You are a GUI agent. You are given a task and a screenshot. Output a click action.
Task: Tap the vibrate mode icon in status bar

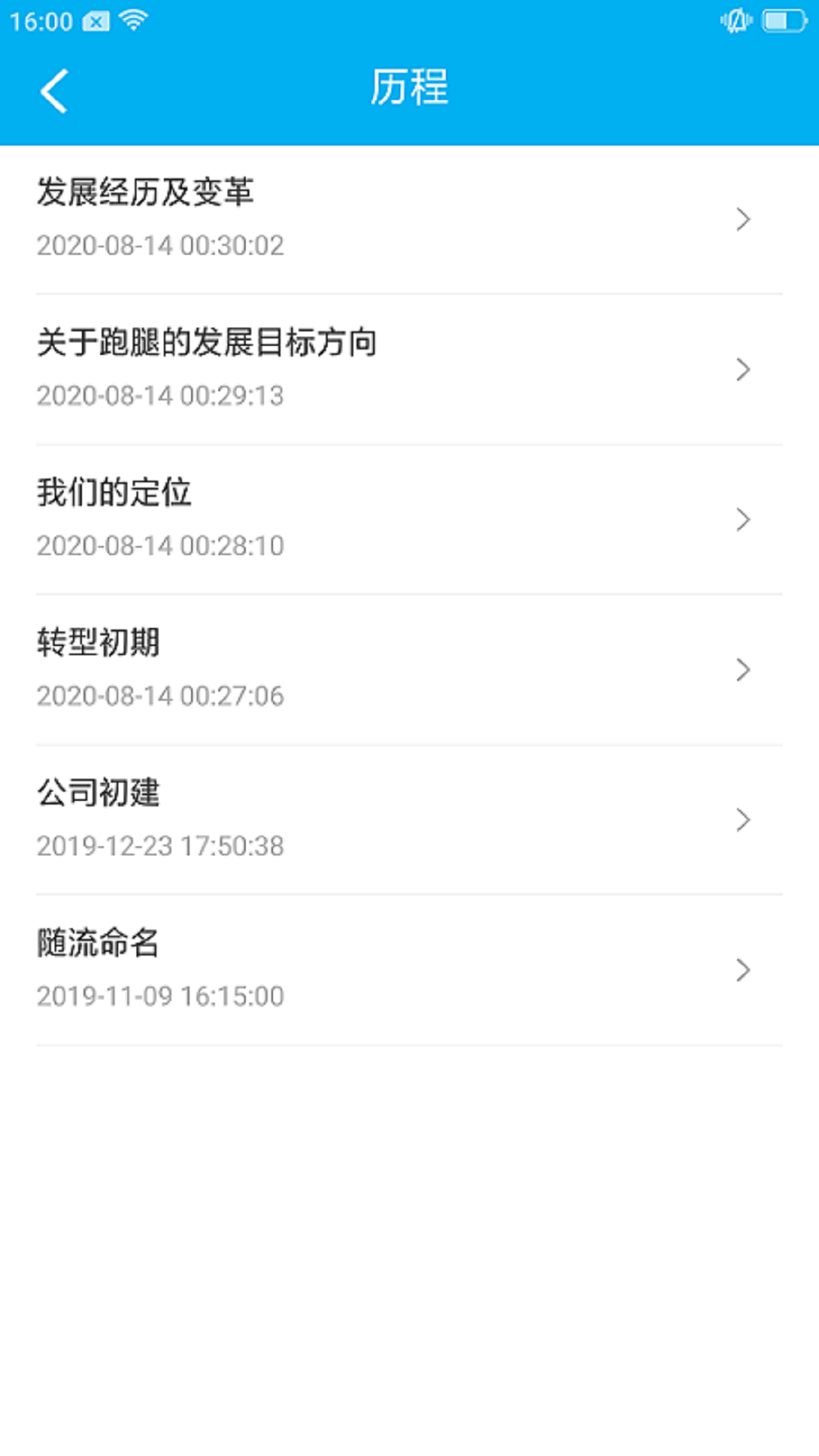click(x=734, y=20)
